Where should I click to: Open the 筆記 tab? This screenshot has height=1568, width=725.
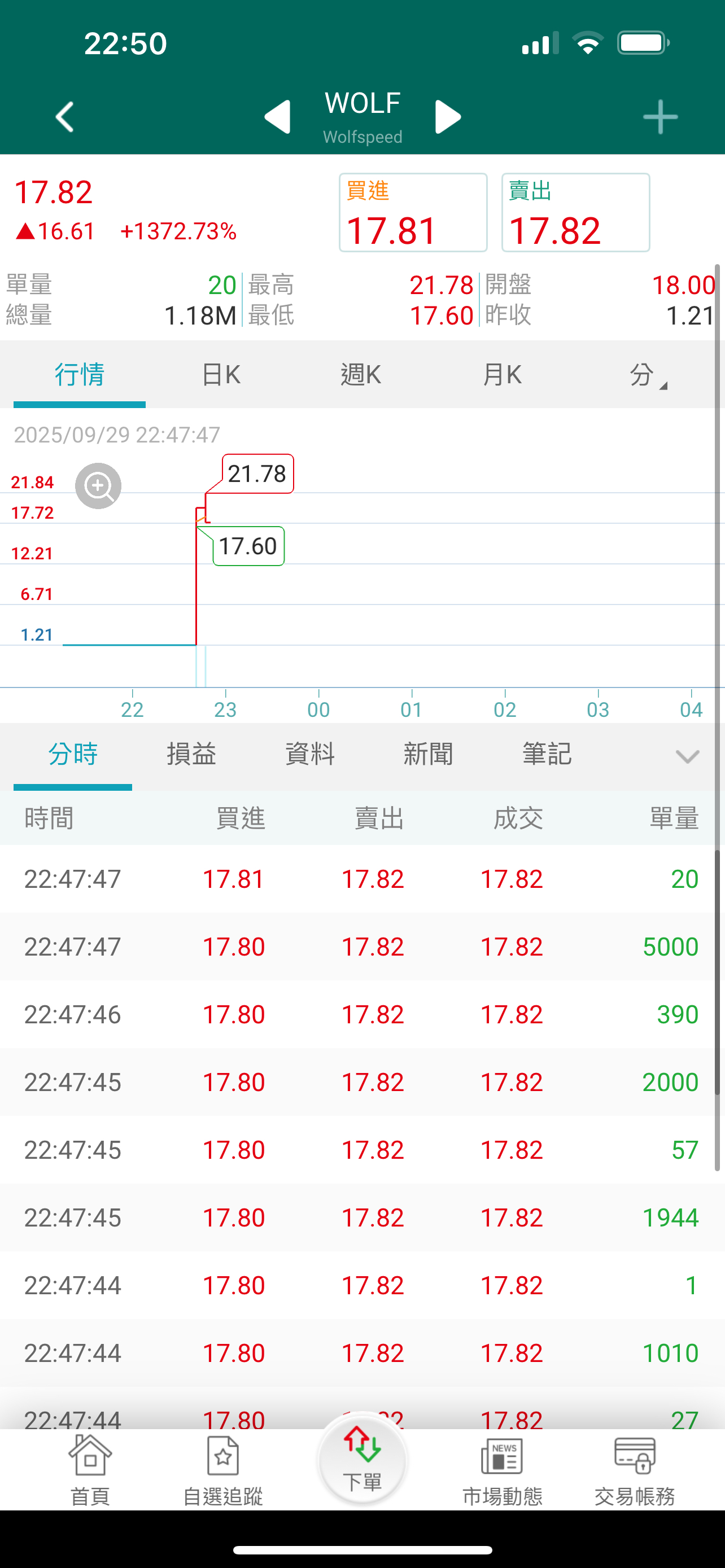[x=547, y=755]
